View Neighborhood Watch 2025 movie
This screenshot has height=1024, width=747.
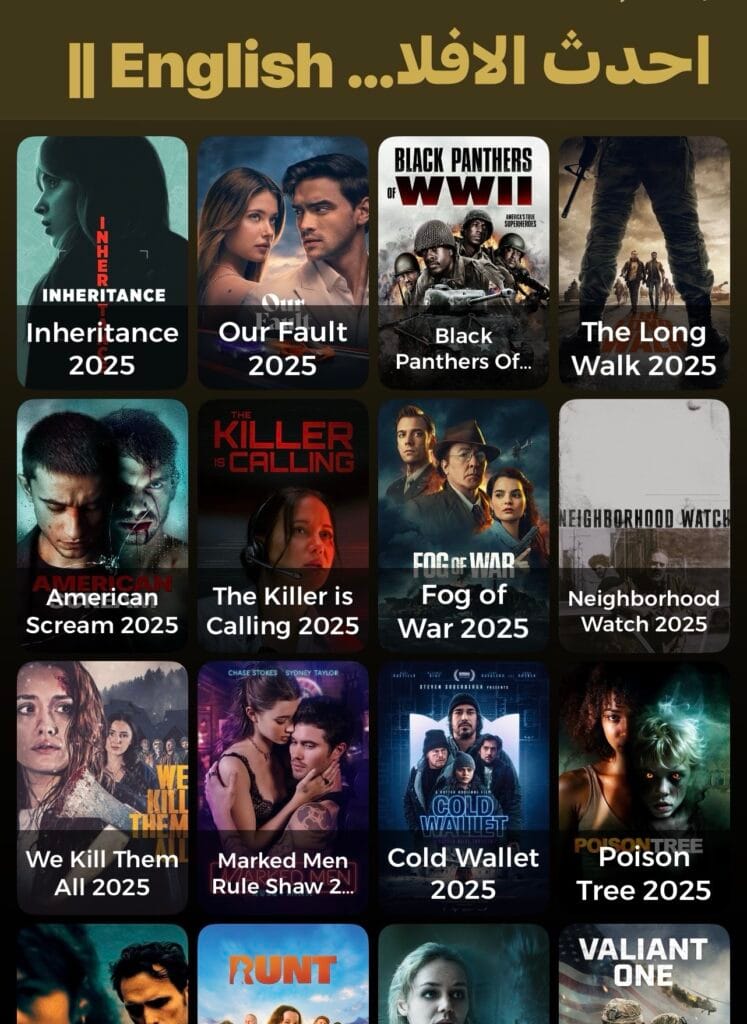coord(644,525)
